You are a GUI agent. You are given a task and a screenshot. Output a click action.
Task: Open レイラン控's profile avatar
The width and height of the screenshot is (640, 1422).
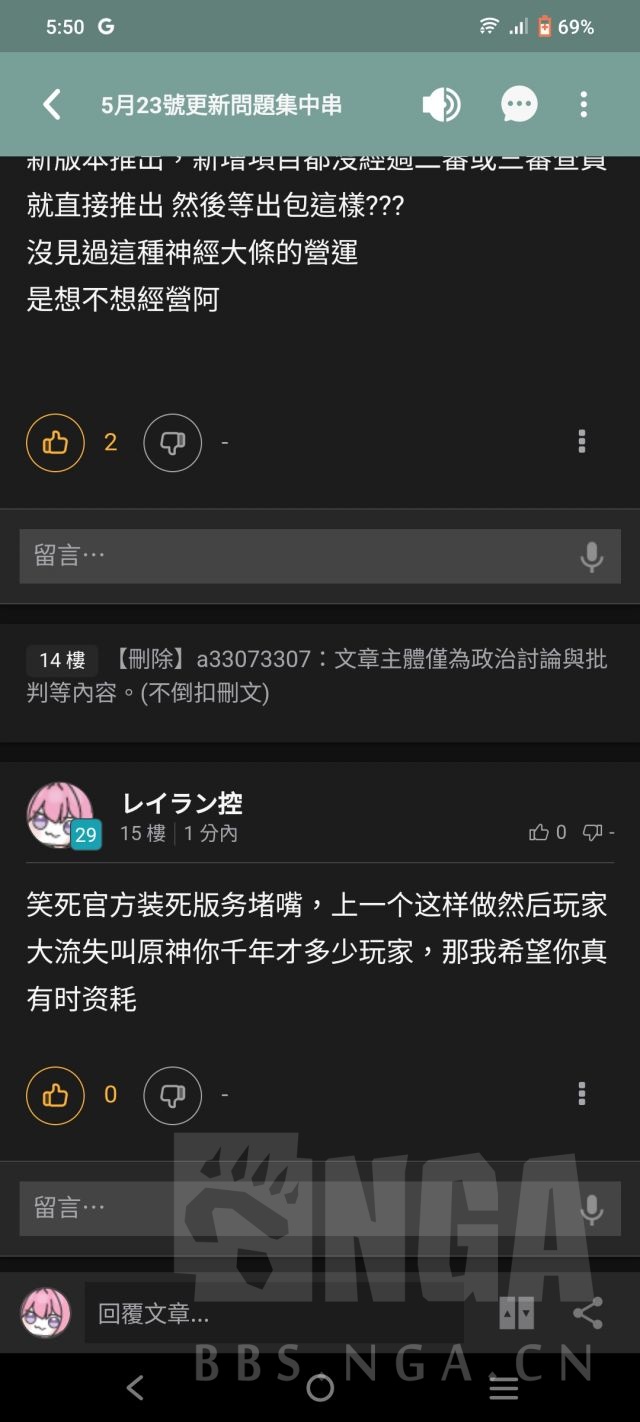(60, 815)
